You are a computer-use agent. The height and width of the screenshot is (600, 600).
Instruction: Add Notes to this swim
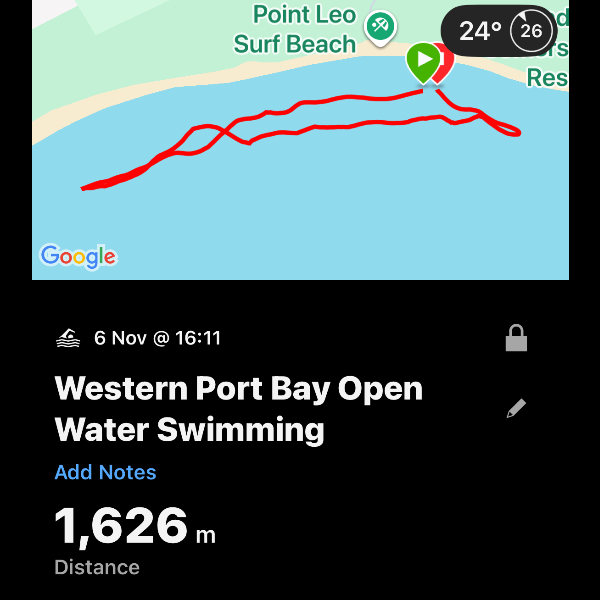[x=105, y=472]
